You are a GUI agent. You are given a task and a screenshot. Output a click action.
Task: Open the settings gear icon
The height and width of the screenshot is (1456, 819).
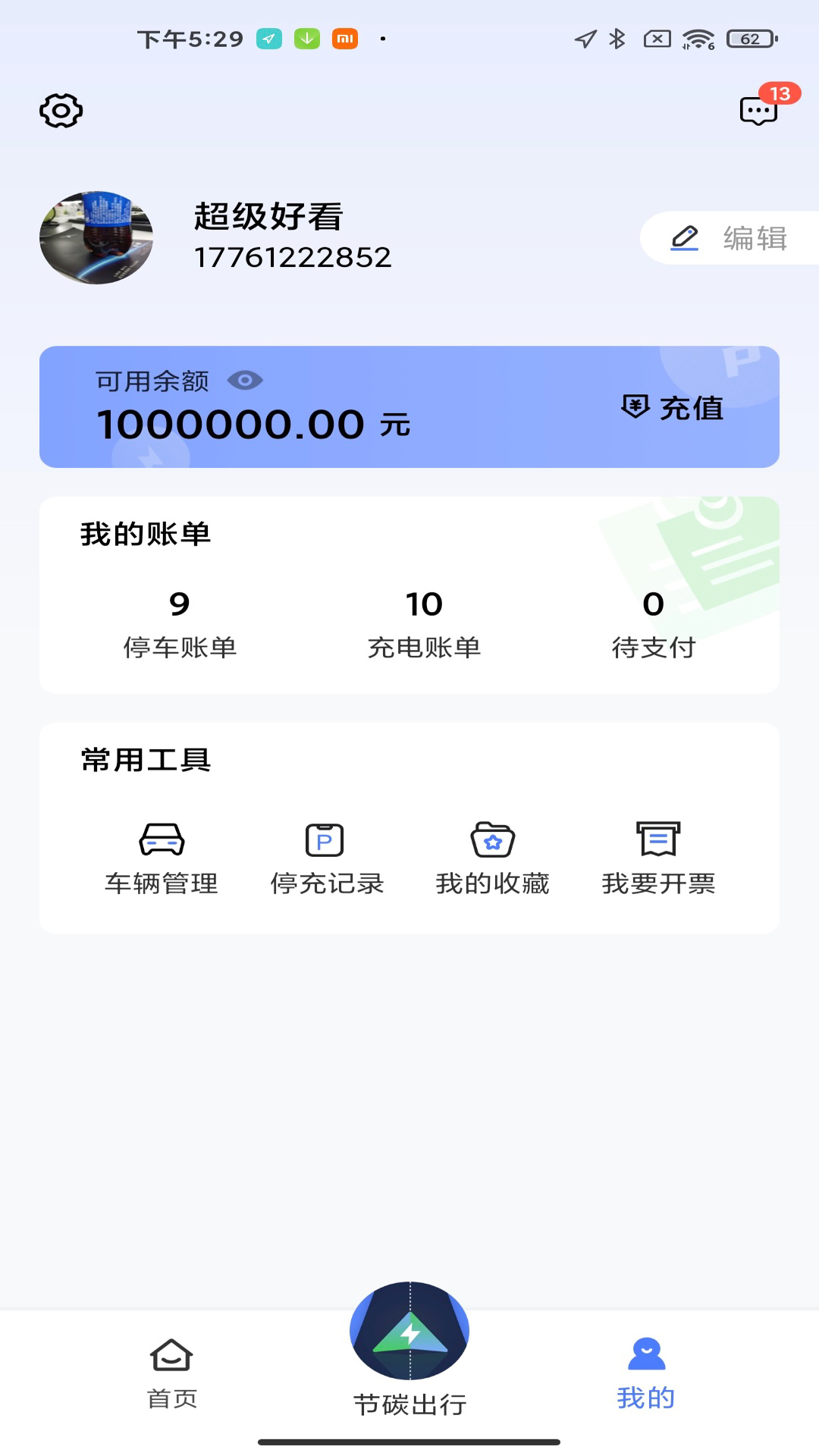click(61, 110)
